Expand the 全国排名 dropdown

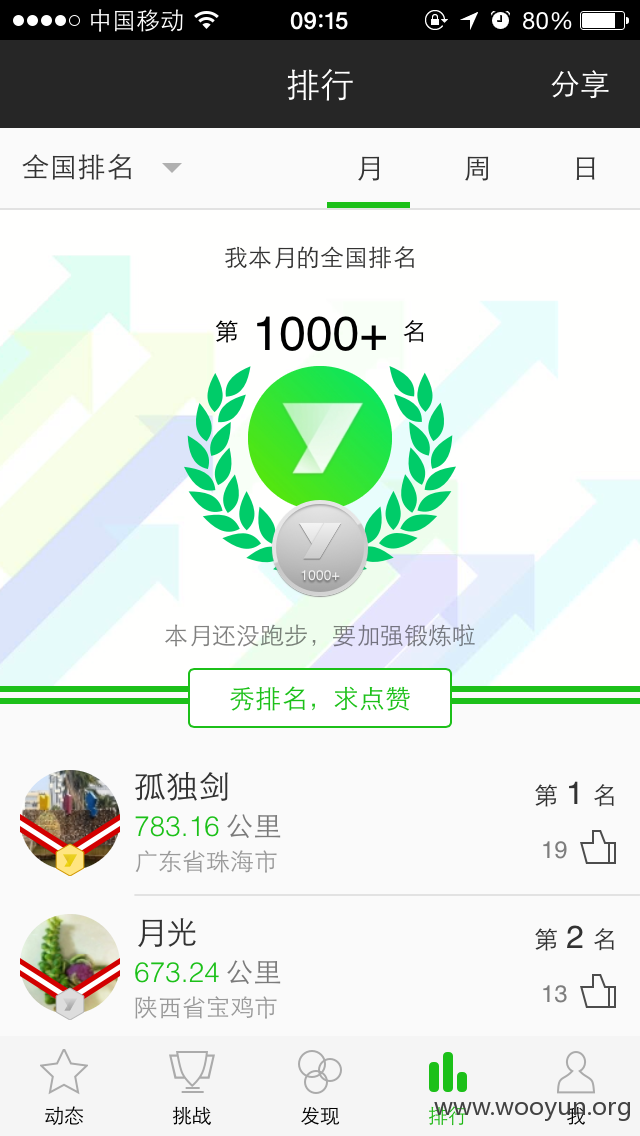coord(101,168)
